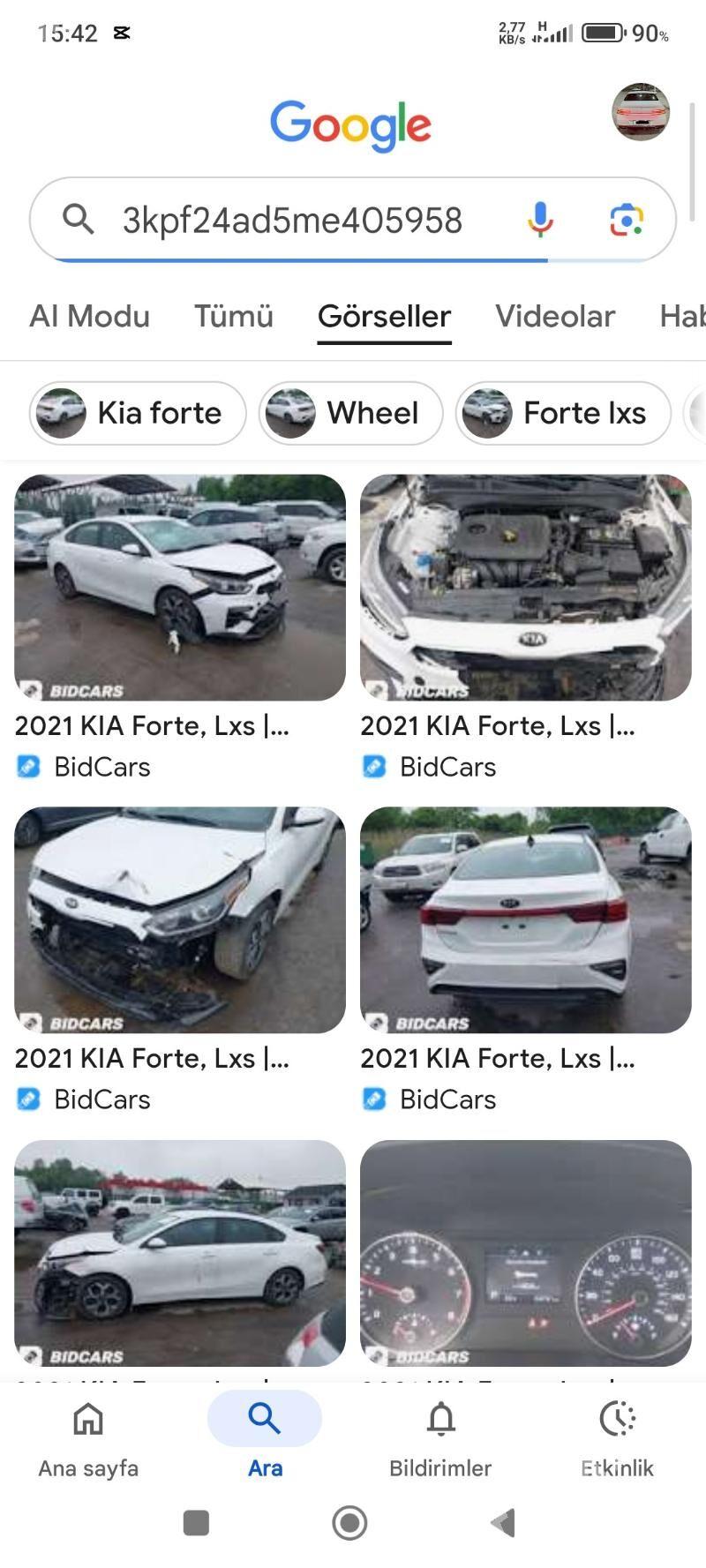Switch to the Görseller tab

tap(384, 316)
